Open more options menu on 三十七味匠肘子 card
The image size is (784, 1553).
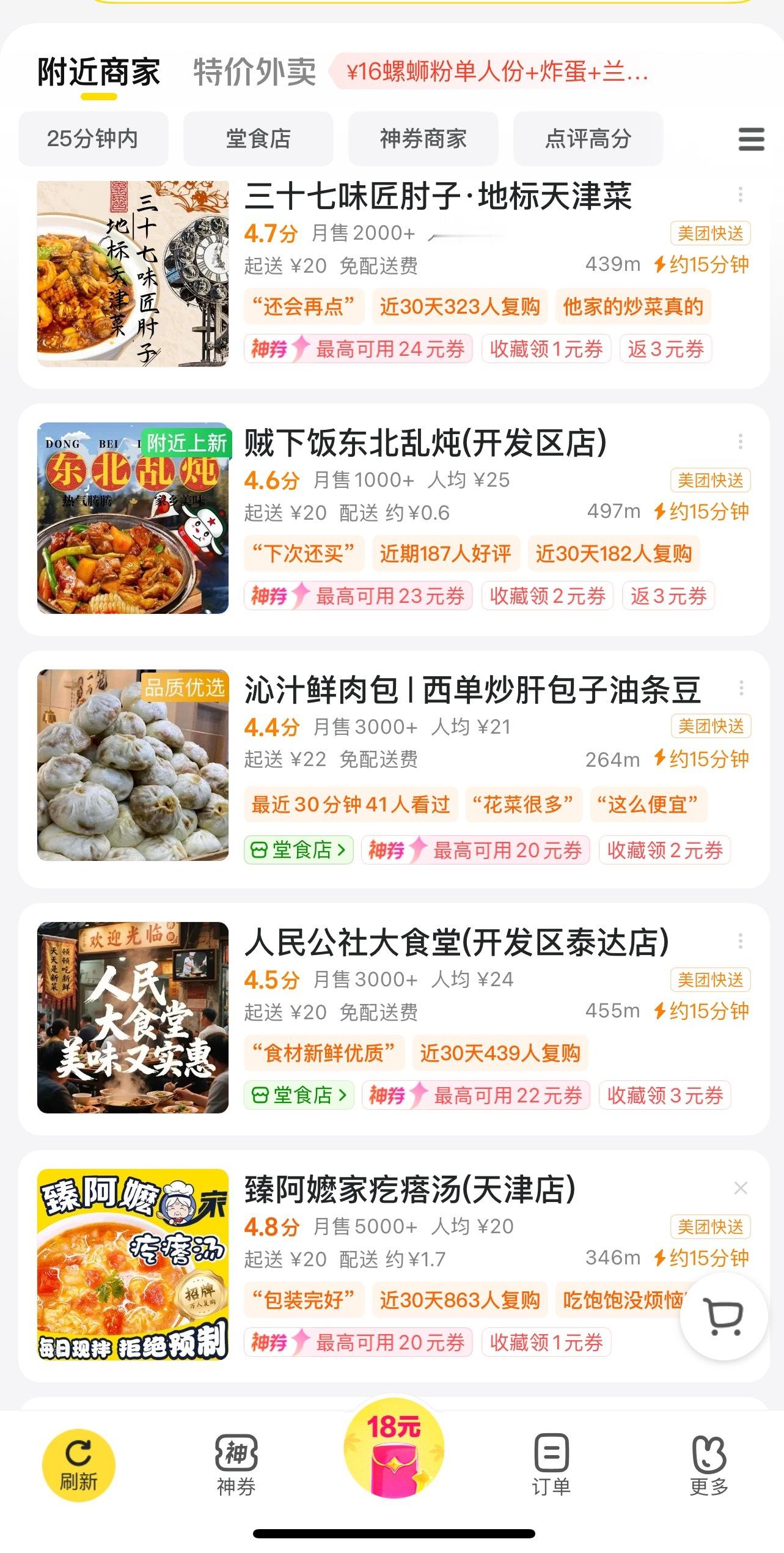click(740, 195)
